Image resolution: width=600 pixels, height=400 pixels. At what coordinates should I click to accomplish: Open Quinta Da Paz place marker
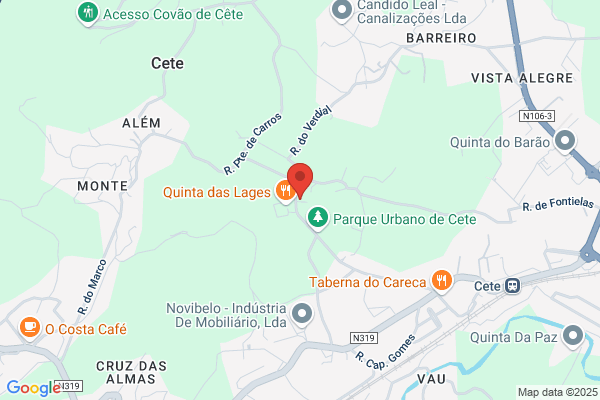[x=572, y=336]
